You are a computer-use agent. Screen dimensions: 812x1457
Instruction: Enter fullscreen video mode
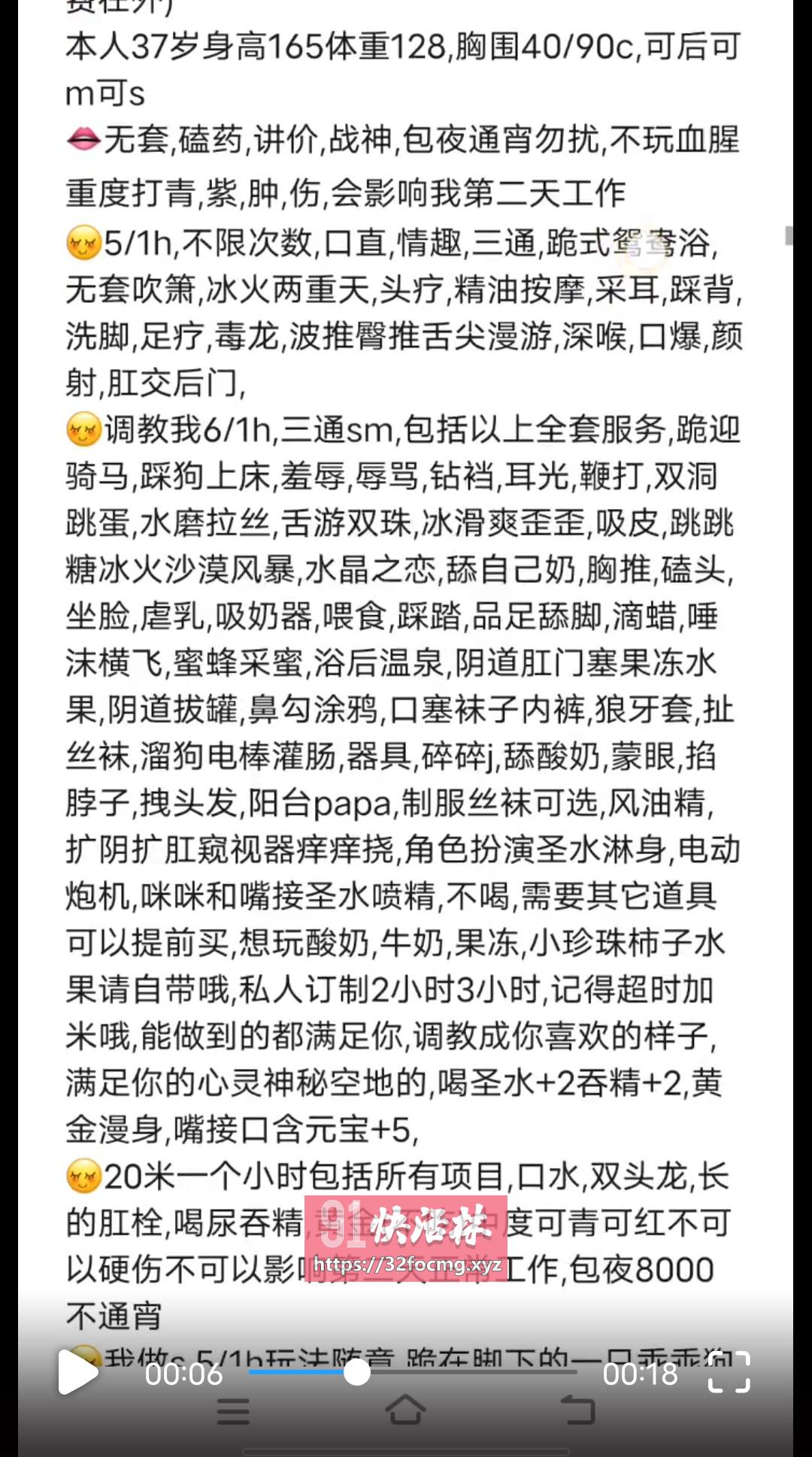coord(729,1372)
